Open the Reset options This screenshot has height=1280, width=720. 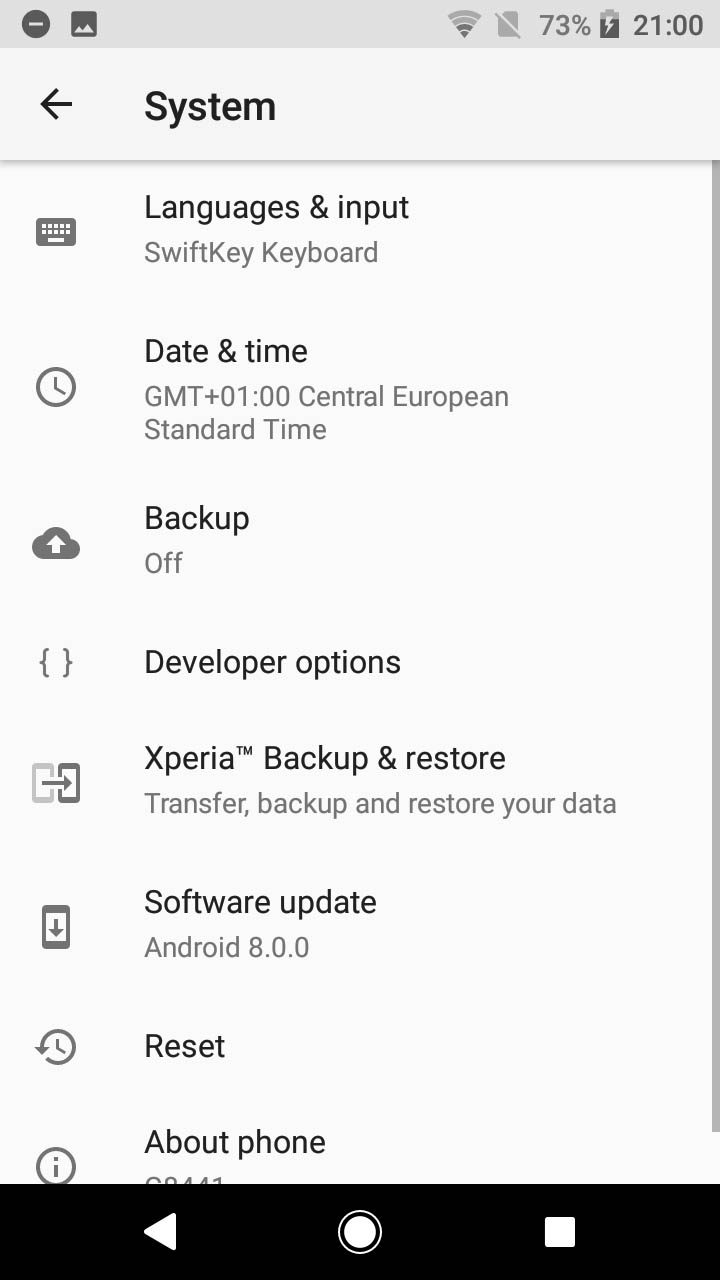360,1046
